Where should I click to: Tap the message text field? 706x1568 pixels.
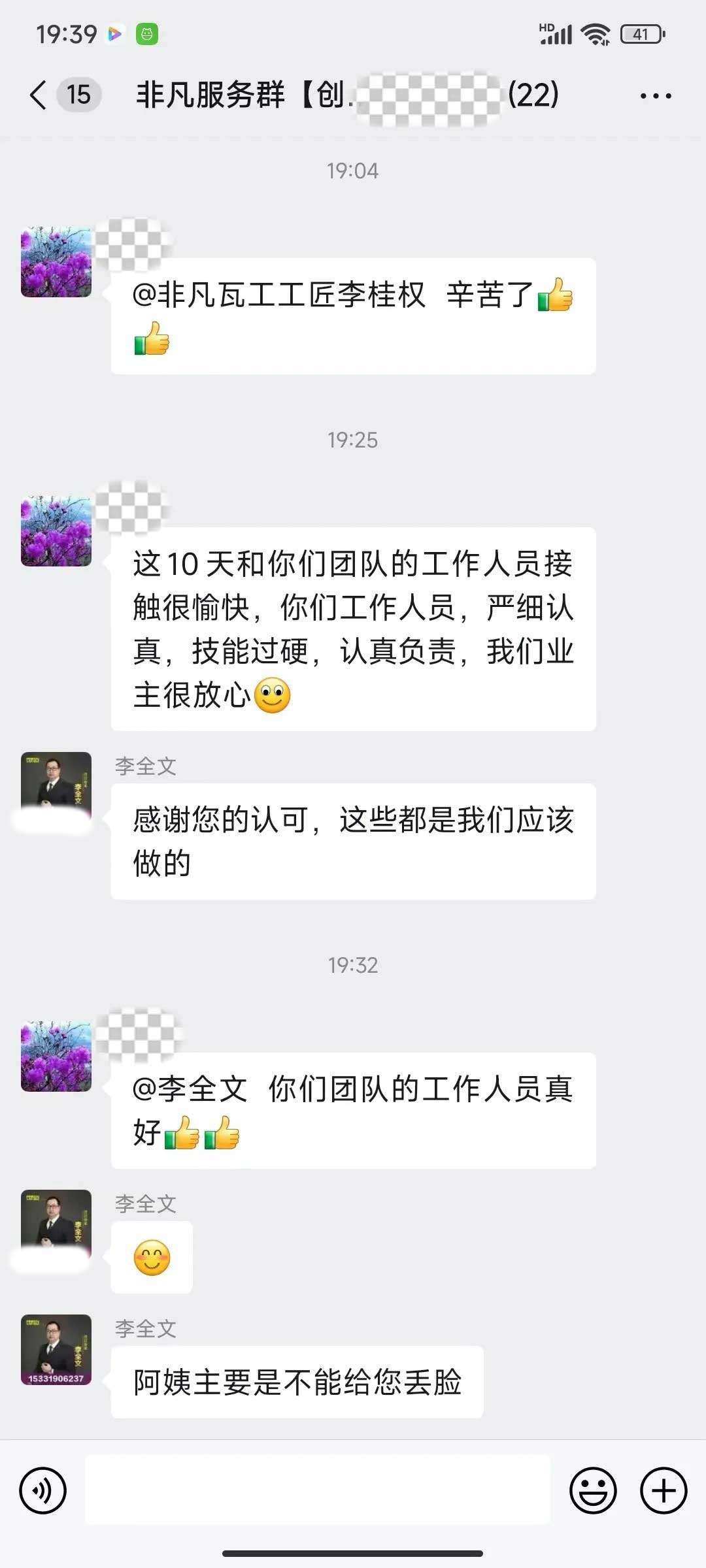click(318, 1490)
